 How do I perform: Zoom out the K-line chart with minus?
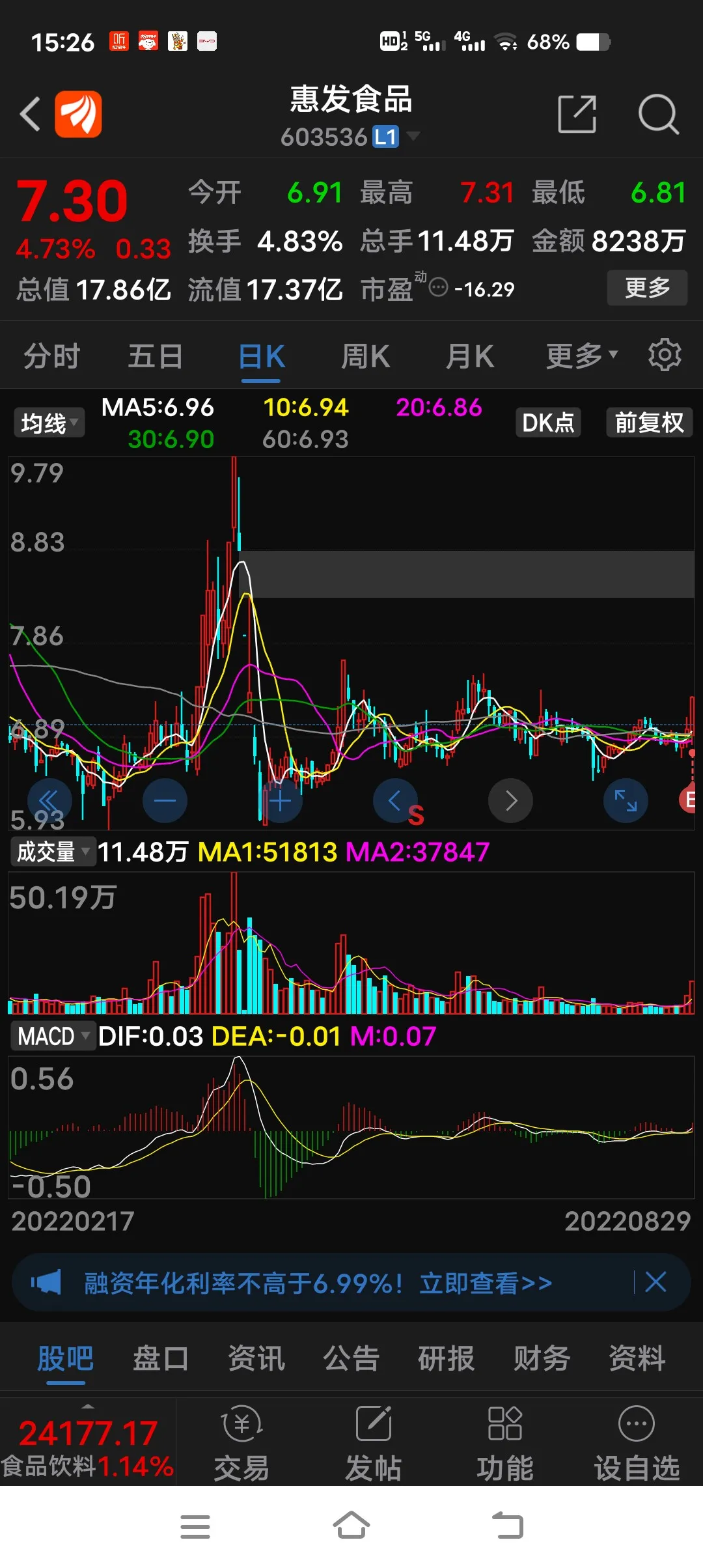tap(165, 800)
